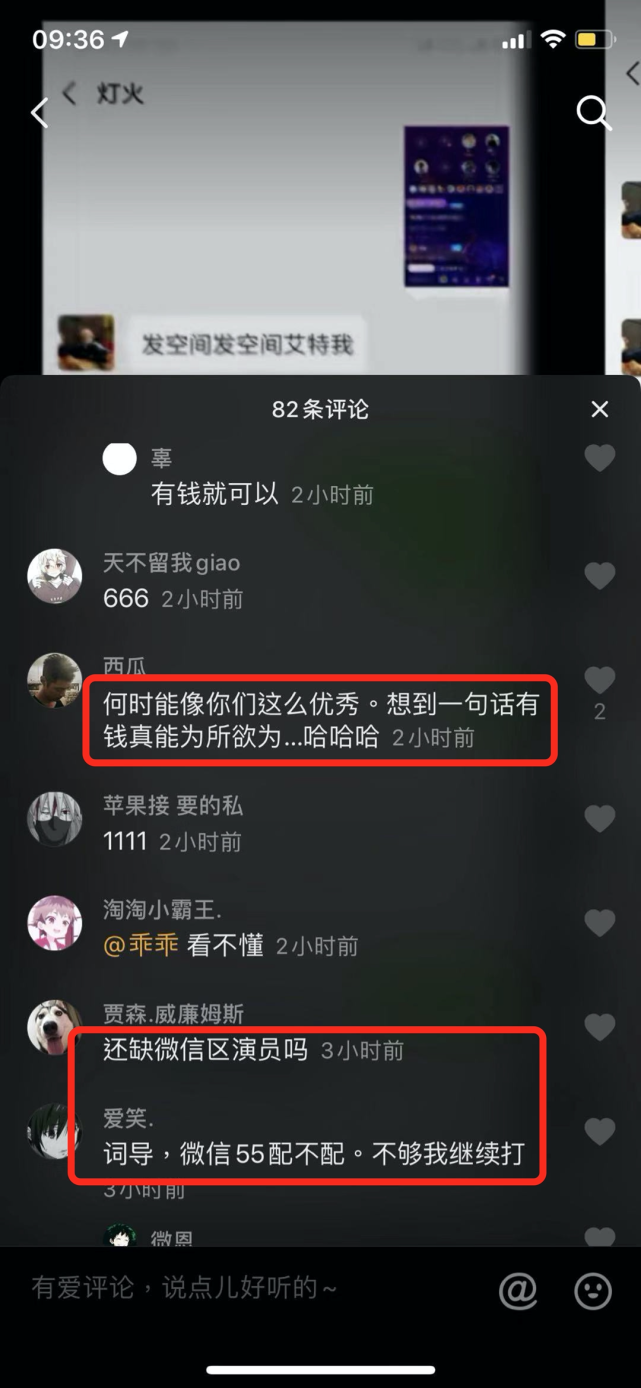This screenshot has height=1388, width=641.
Task: Close the 82条评论 comments panel
Action: coord(599,409)
